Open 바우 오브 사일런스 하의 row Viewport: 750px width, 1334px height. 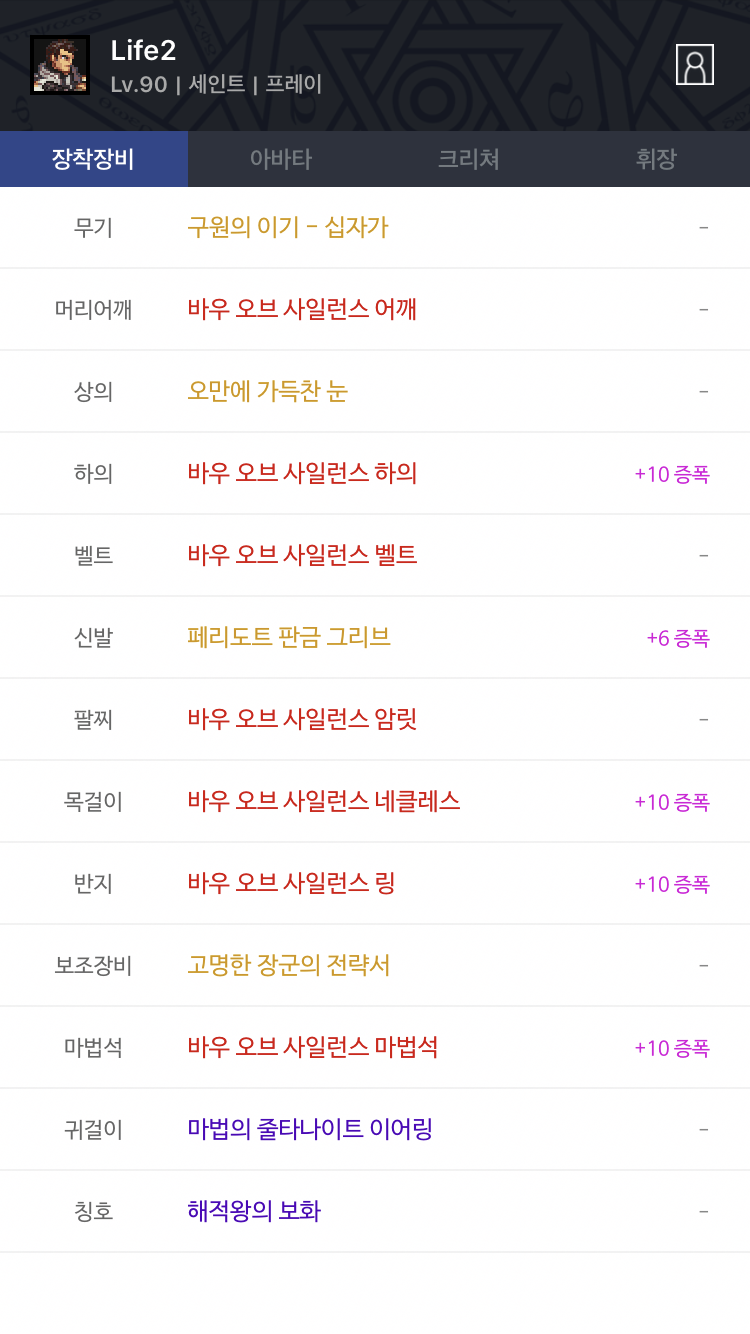375,474
